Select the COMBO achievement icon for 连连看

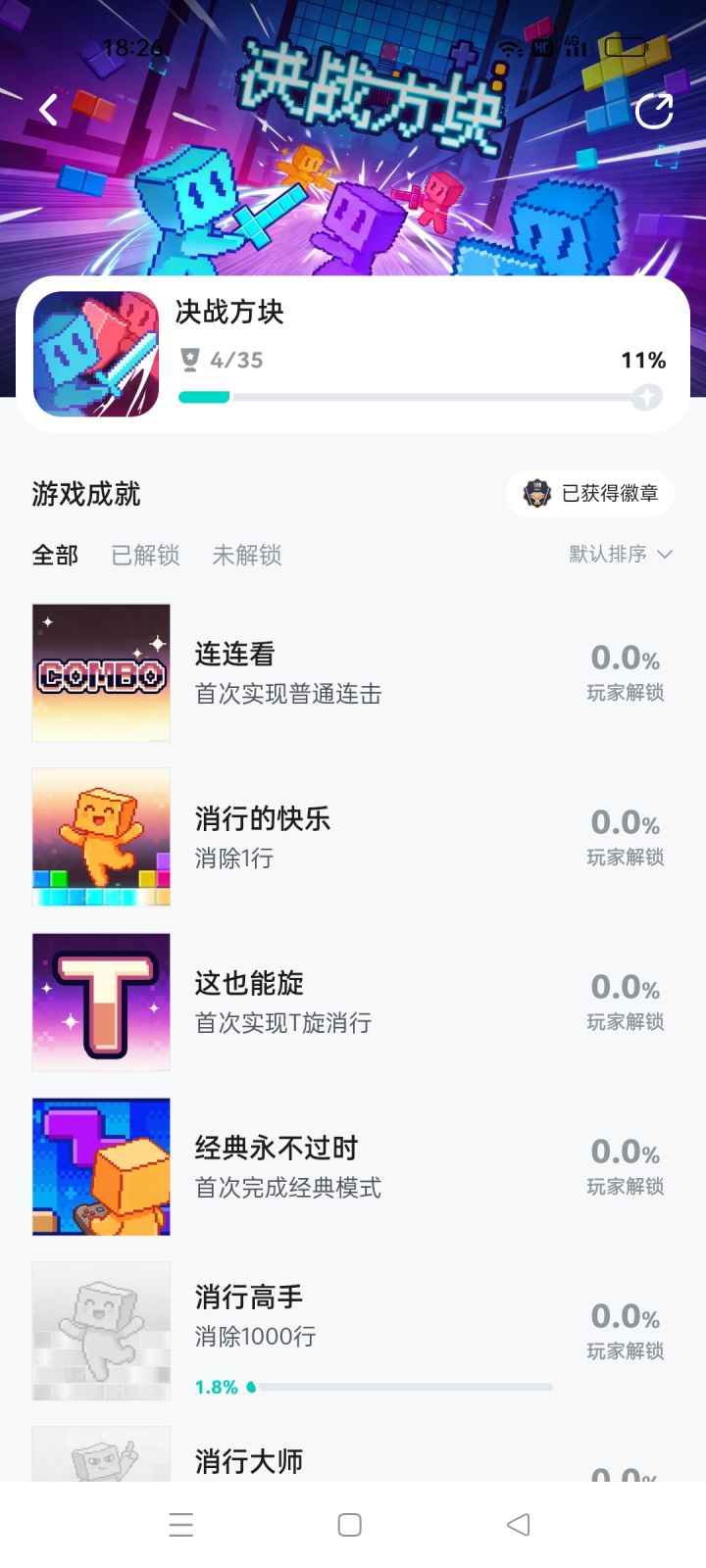100,671
